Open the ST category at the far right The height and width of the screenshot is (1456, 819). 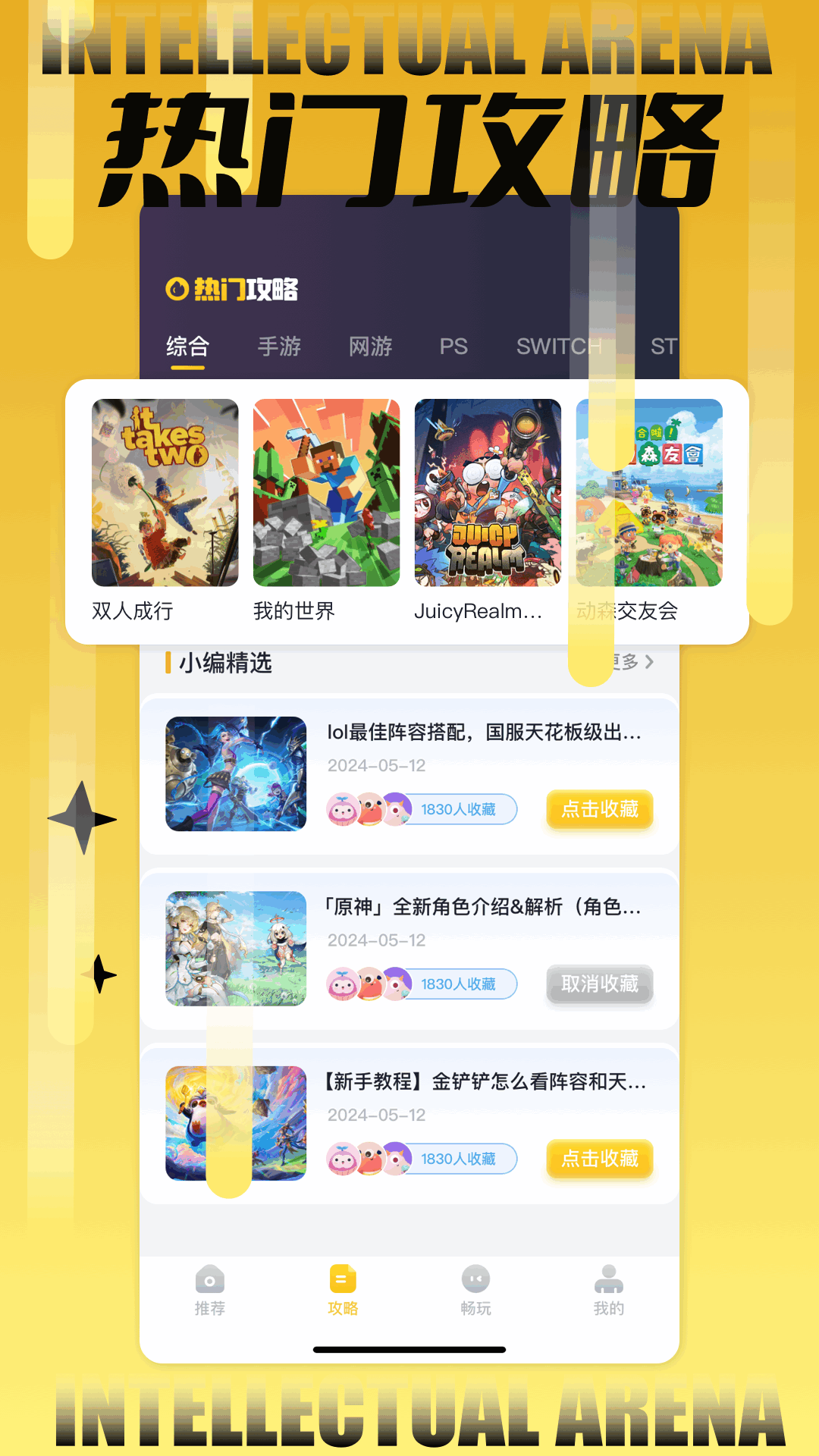664,347
